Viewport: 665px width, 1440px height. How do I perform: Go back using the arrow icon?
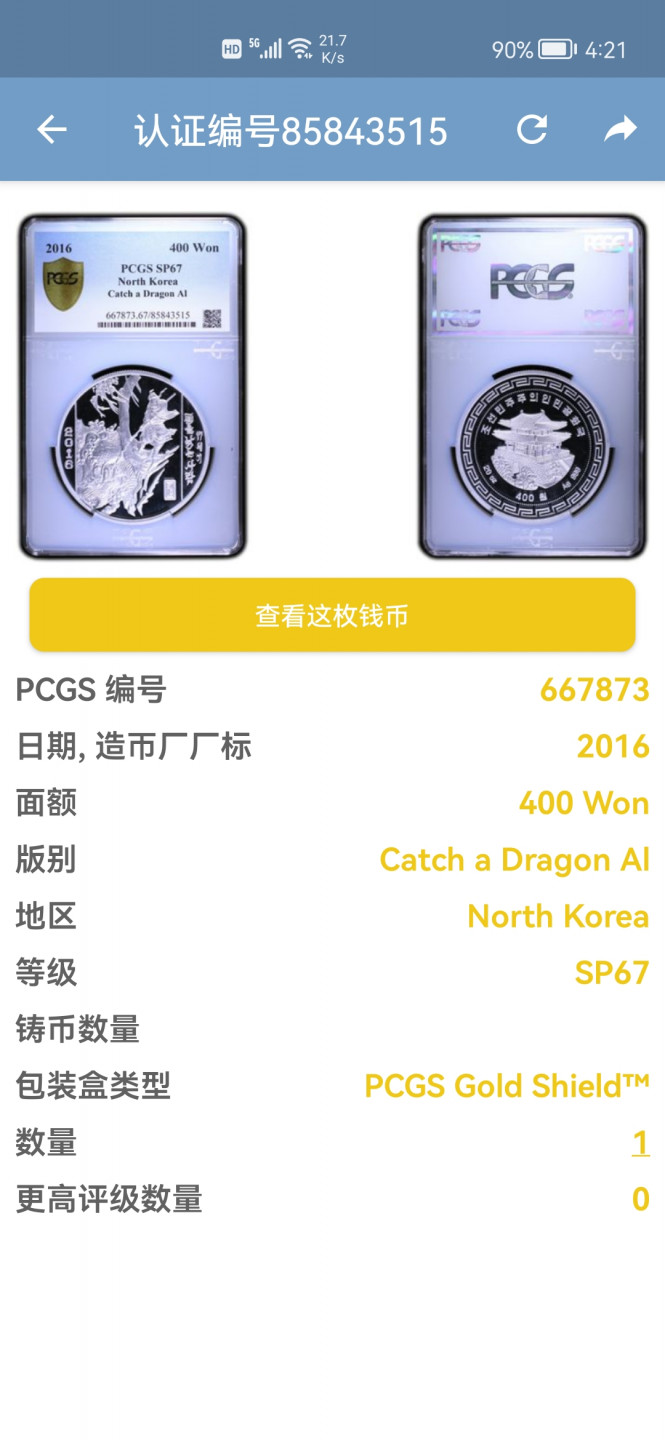pyautogui.click(x=52, y=130)
